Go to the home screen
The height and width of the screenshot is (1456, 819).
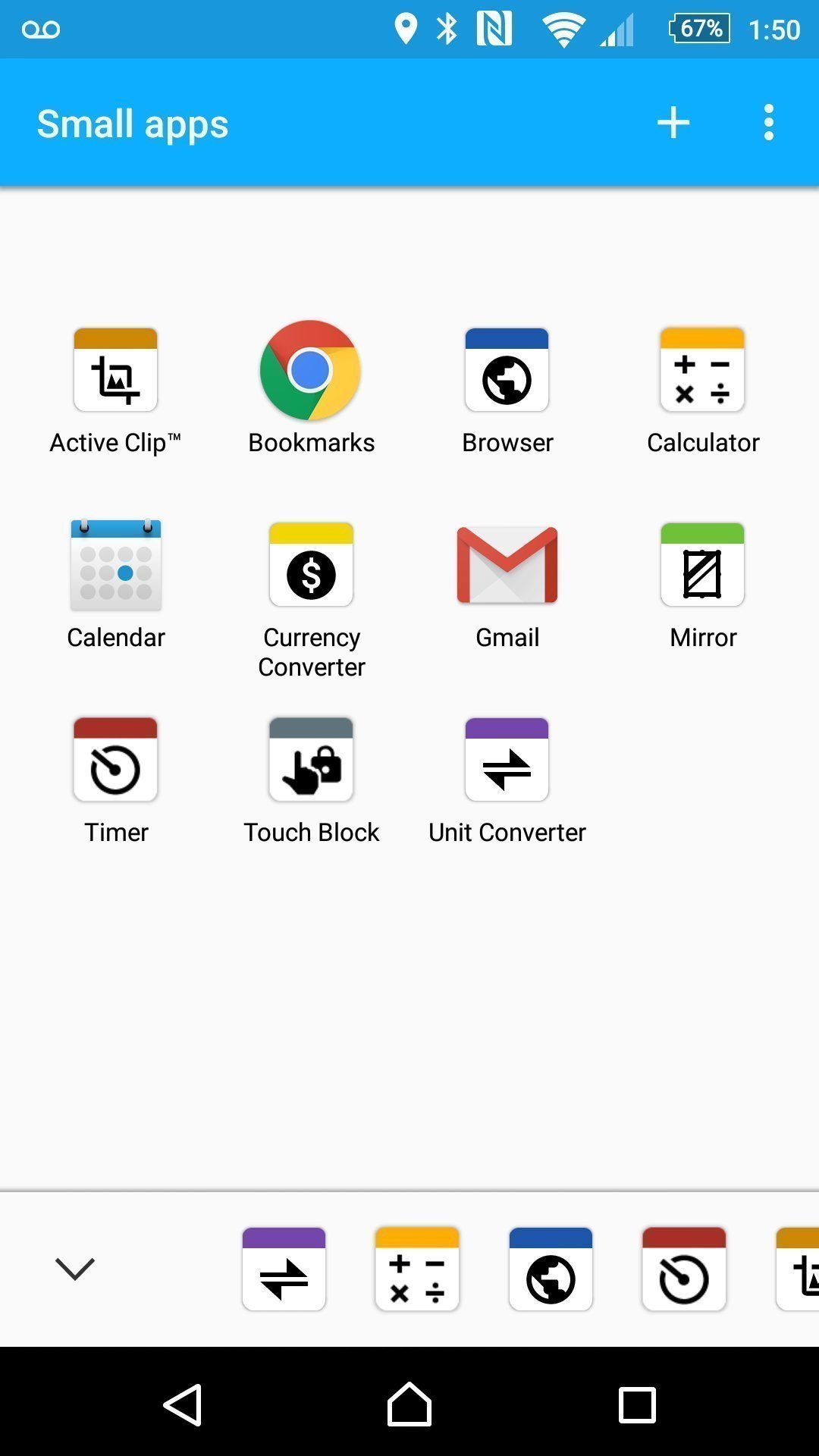pyautogui.click(x=409, y=1404)
